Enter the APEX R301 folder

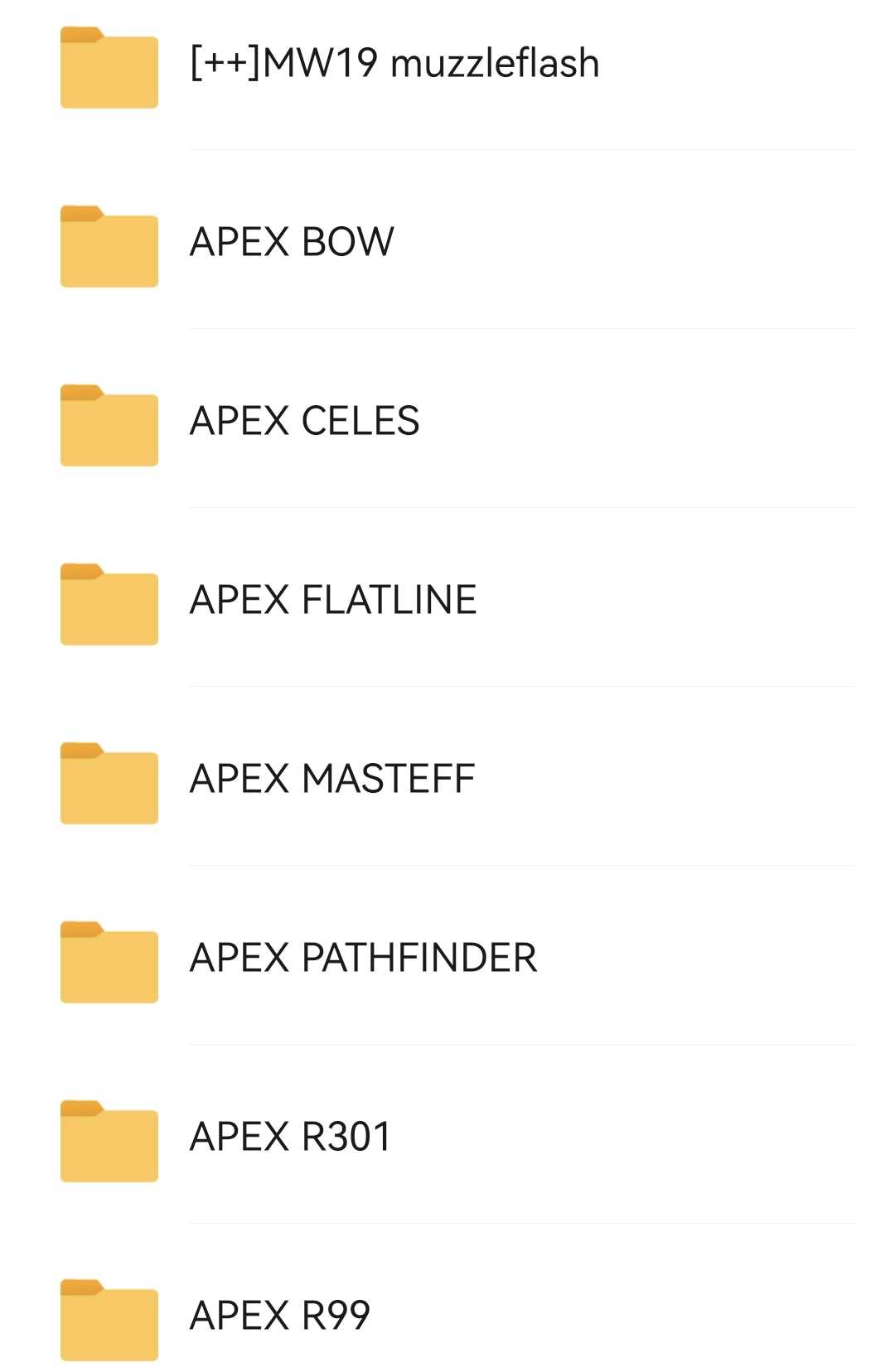pos(290,1138)
